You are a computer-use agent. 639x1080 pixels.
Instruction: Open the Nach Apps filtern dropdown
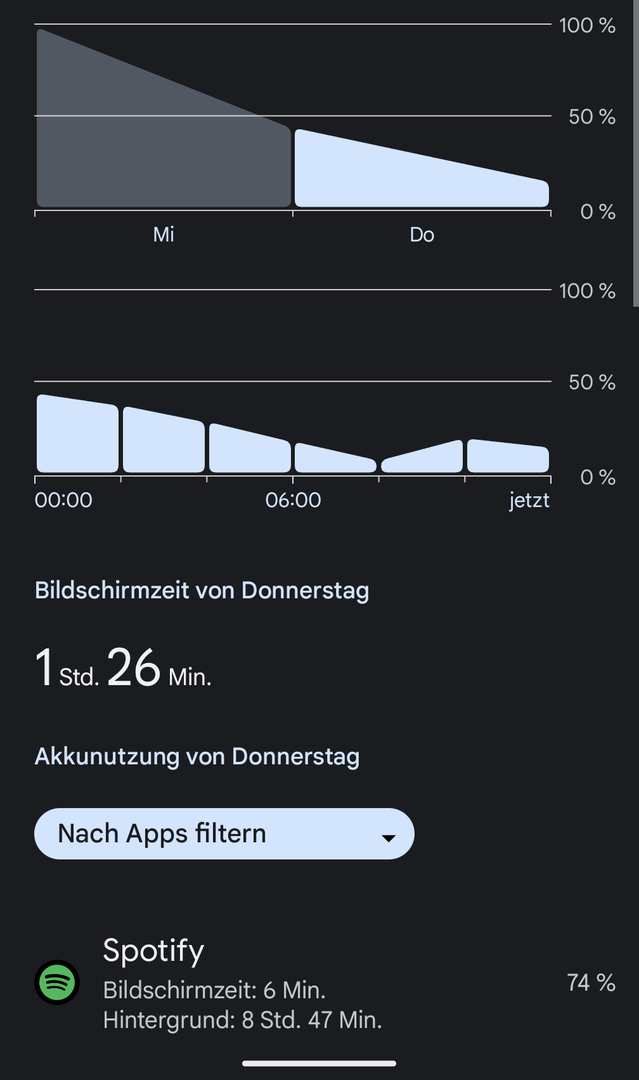coord(224,834)
